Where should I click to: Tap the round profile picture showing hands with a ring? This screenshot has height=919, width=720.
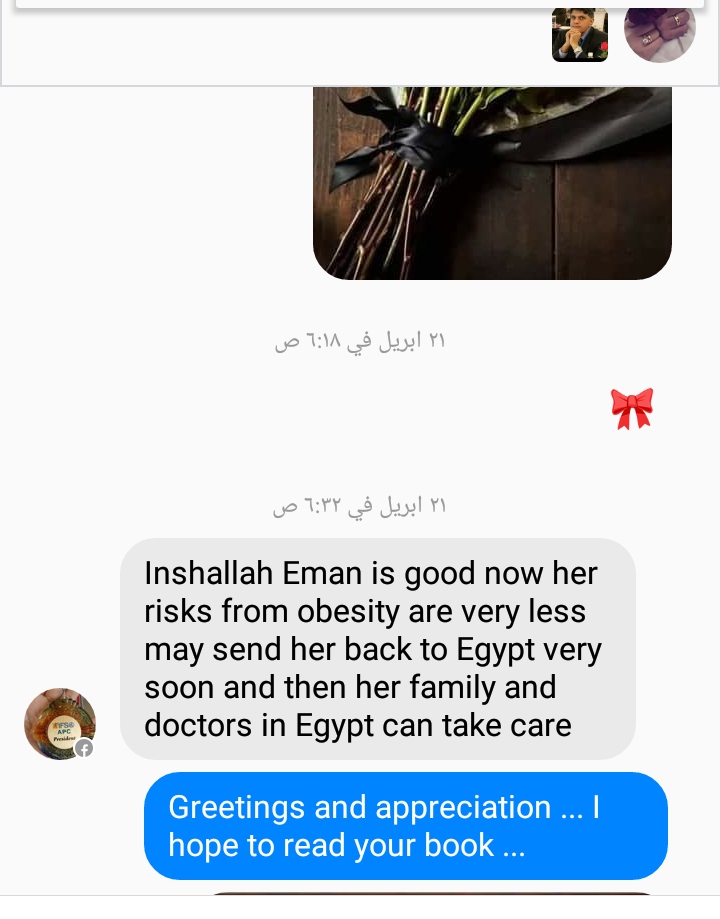pyautogui.click(x=660, y=32)
